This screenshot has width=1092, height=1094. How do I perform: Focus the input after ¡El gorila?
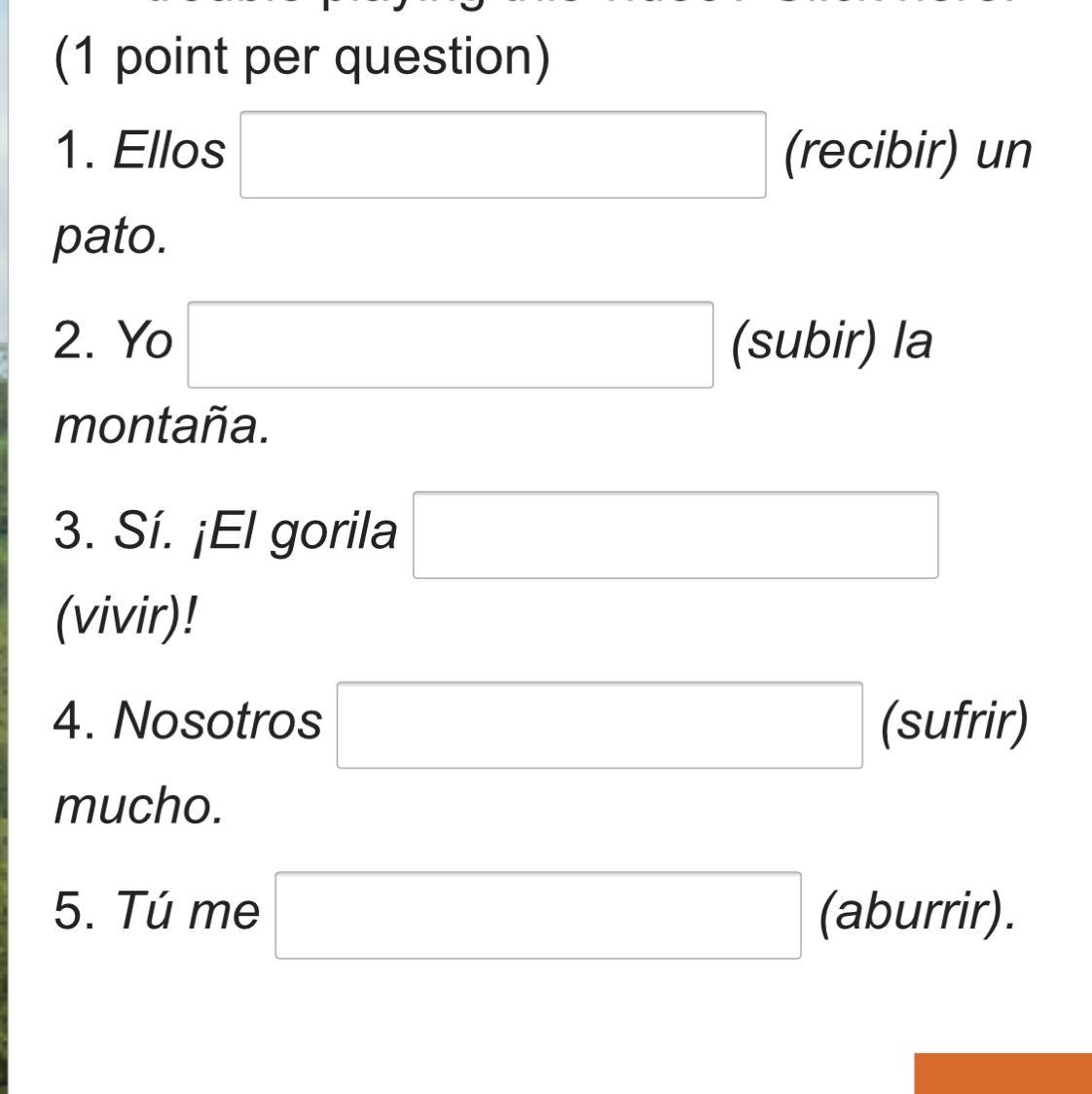(x=675, y=535)
